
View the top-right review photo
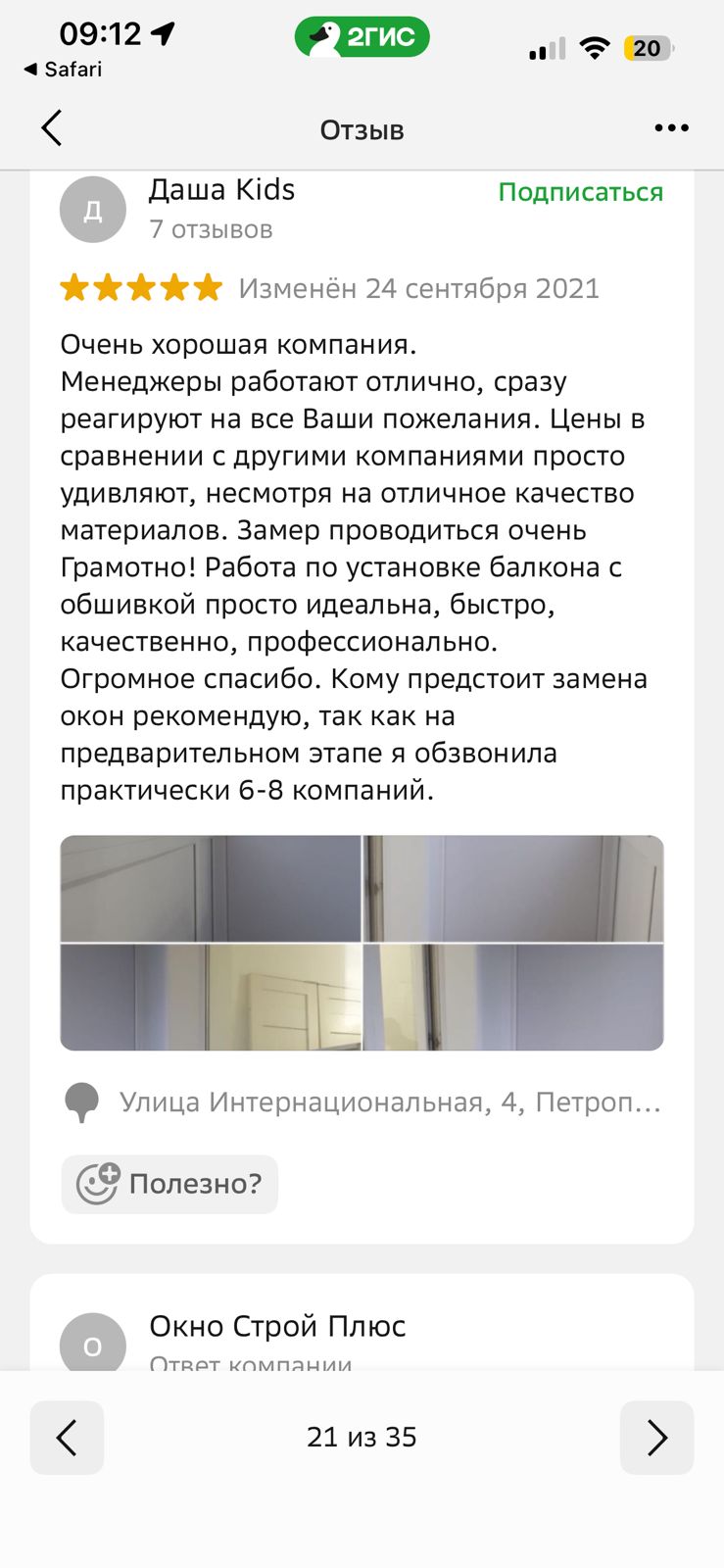point(513,888)
